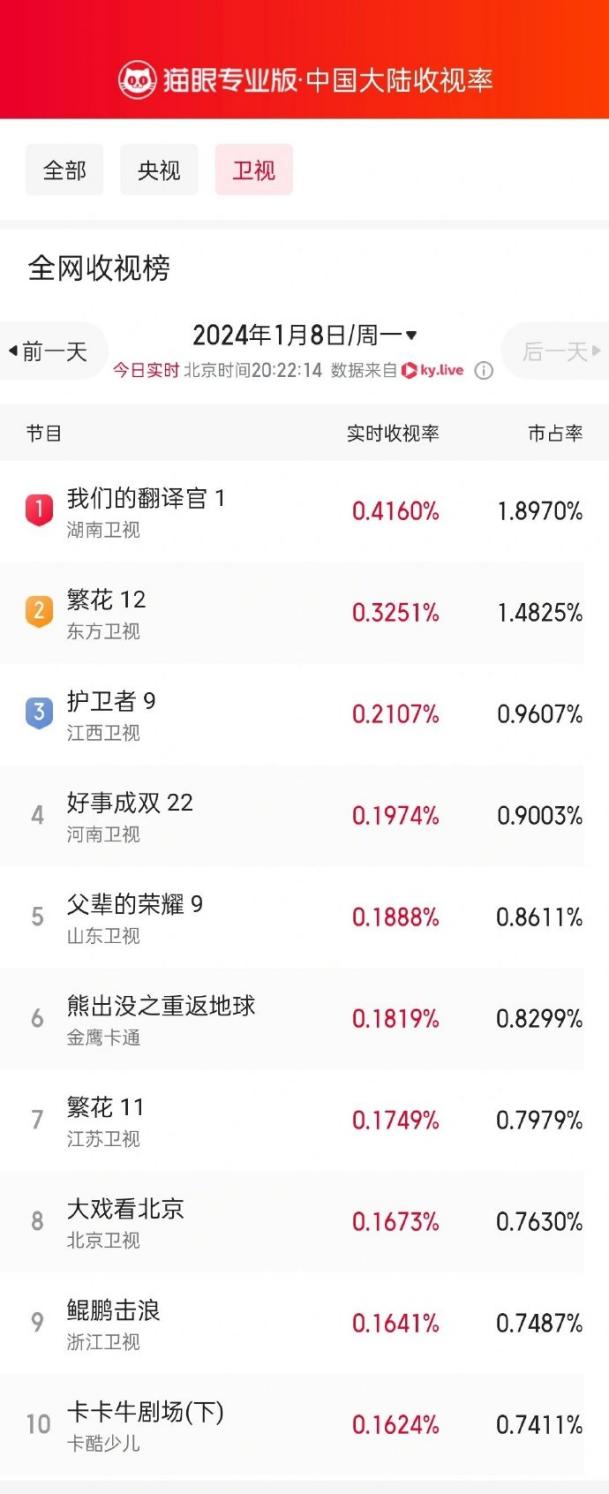
Task: View details for 护卫者 9
Action: [x=111, y=714]
